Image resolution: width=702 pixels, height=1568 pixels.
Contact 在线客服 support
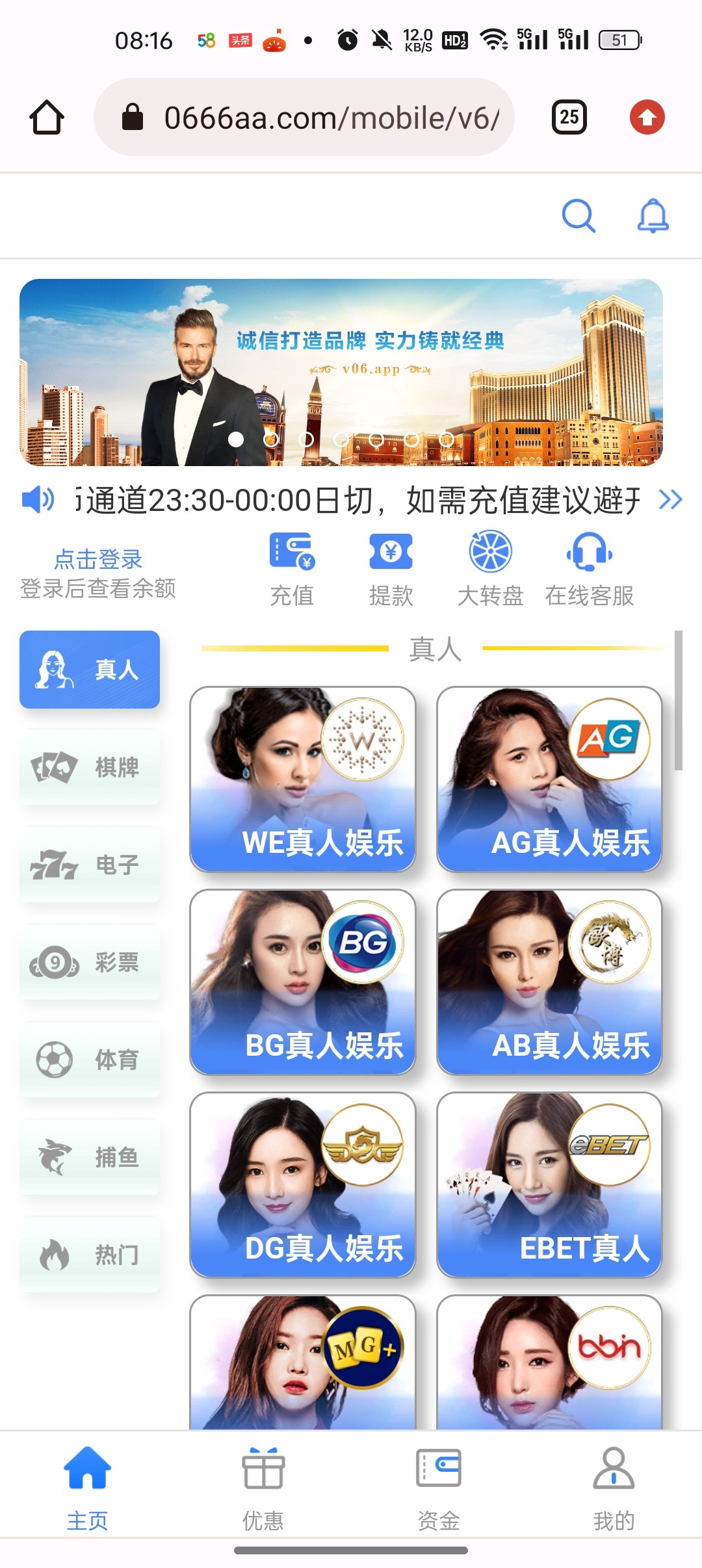click(x=589, y=569)
